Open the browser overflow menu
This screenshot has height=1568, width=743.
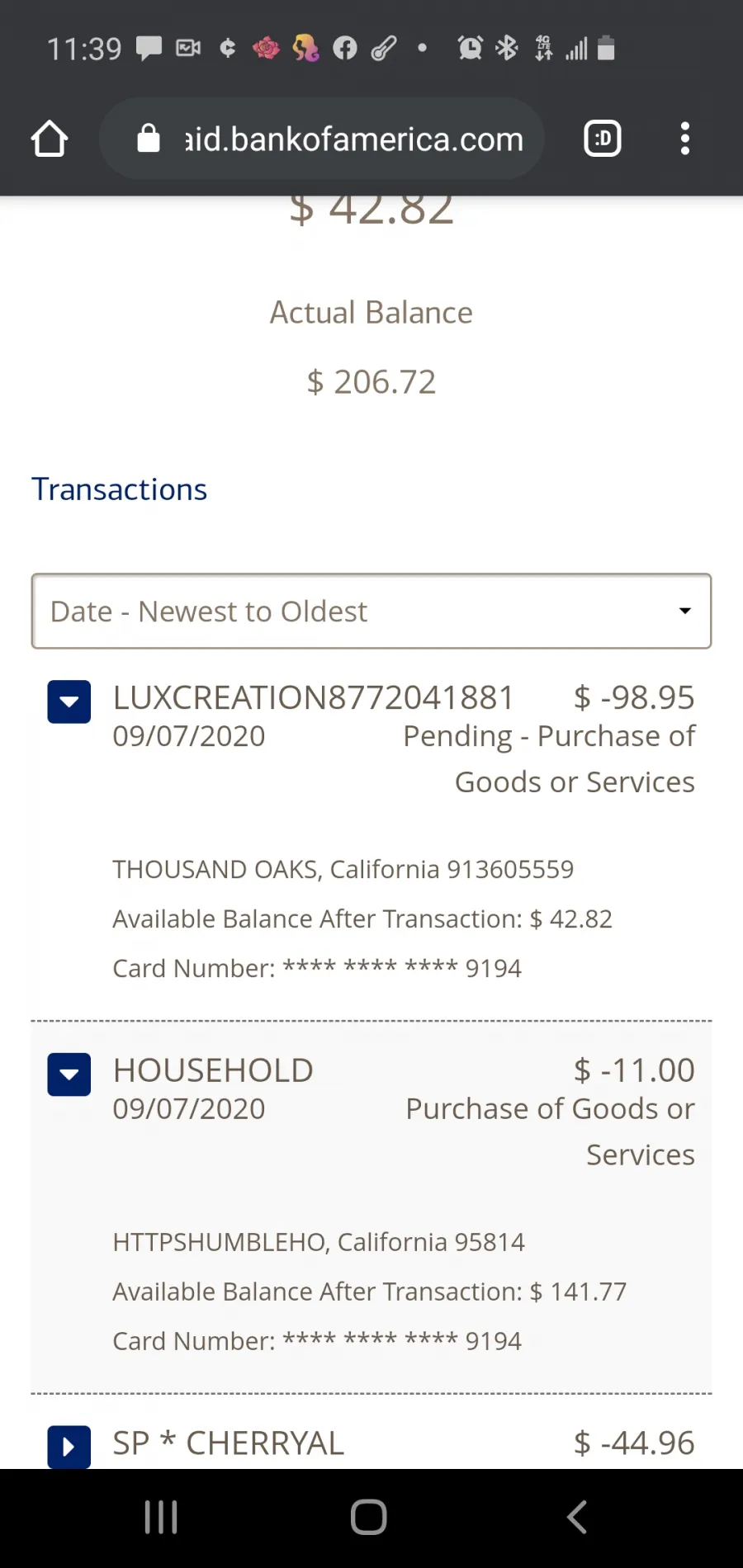[684, 139]
